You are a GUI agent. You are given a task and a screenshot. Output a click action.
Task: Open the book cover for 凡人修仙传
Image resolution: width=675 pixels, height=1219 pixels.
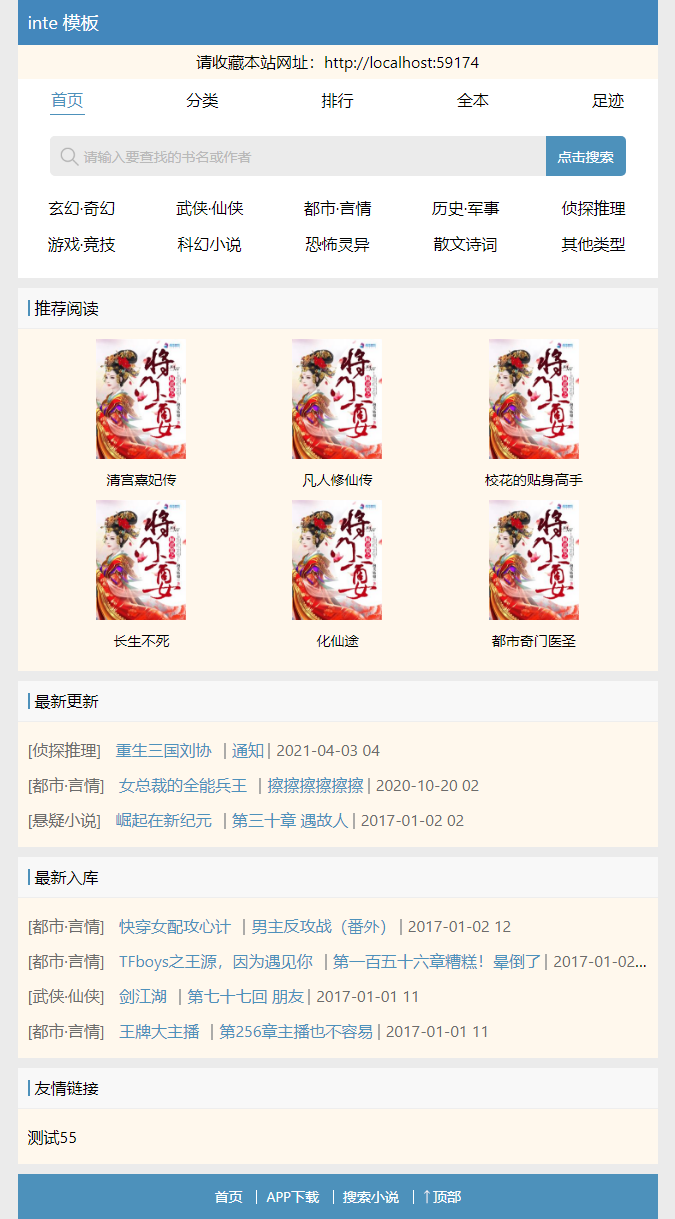click(337, 399)
